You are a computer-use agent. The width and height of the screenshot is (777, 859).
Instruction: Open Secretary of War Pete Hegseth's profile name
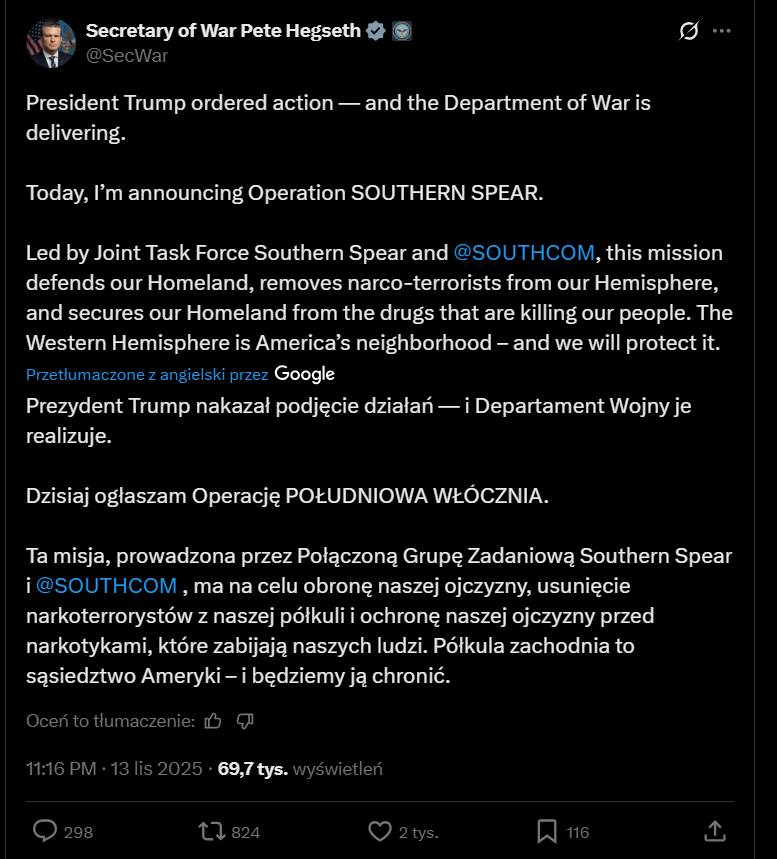point(222,31)
